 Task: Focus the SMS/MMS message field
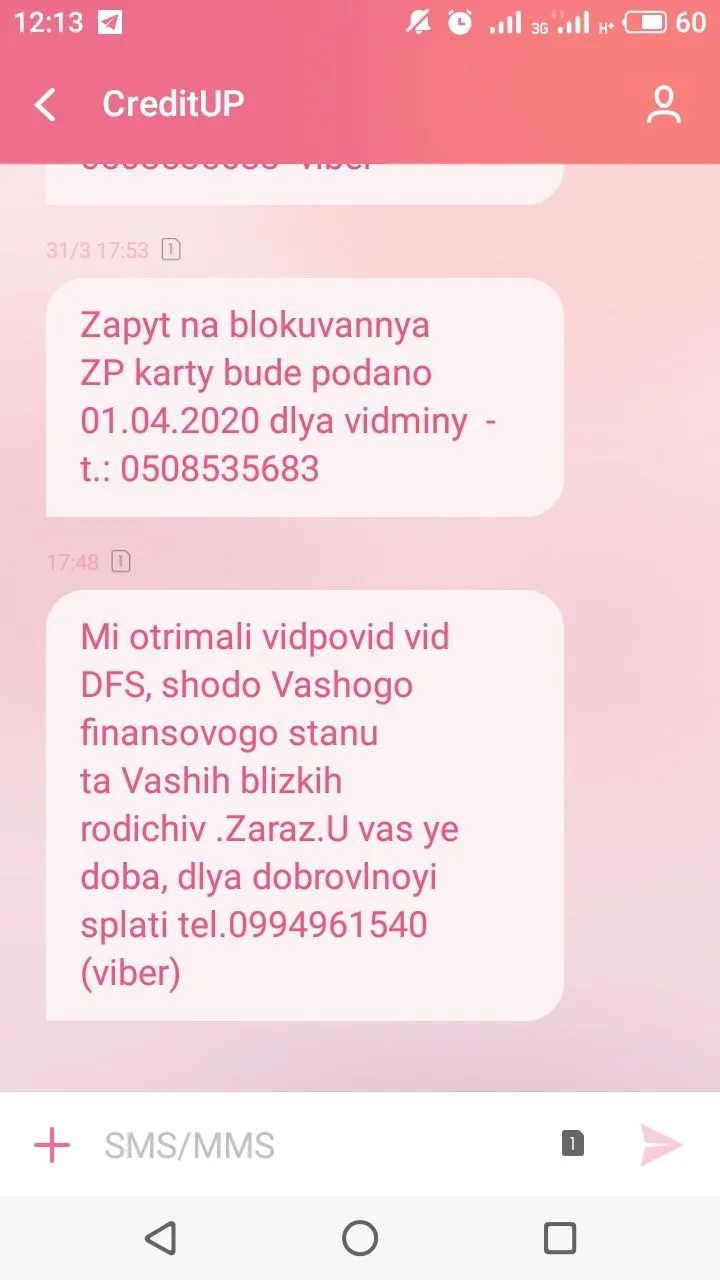coord(320,1145)
